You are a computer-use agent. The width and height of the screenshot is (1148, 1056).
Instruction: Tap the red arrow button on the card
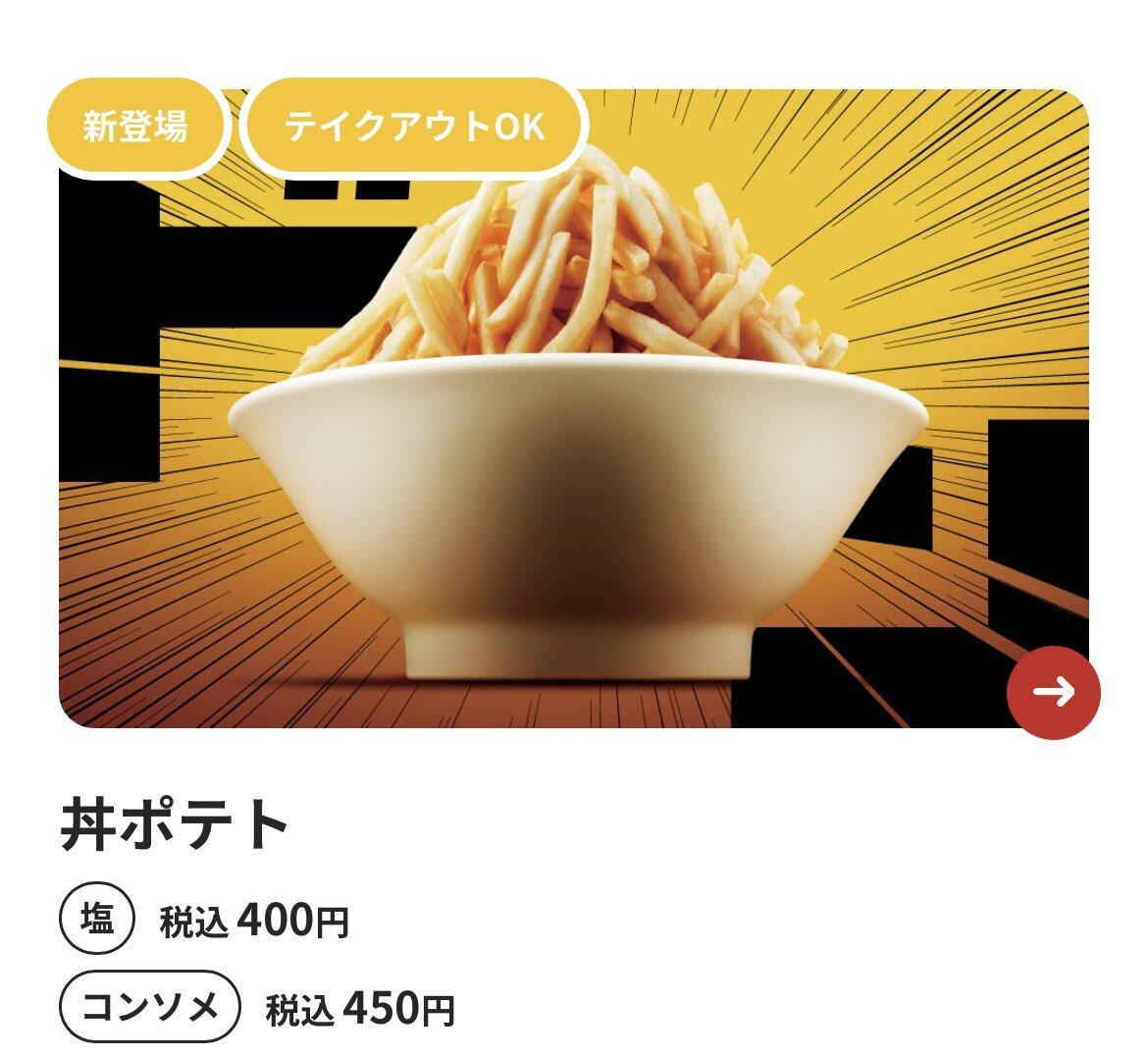point(1053,692)
